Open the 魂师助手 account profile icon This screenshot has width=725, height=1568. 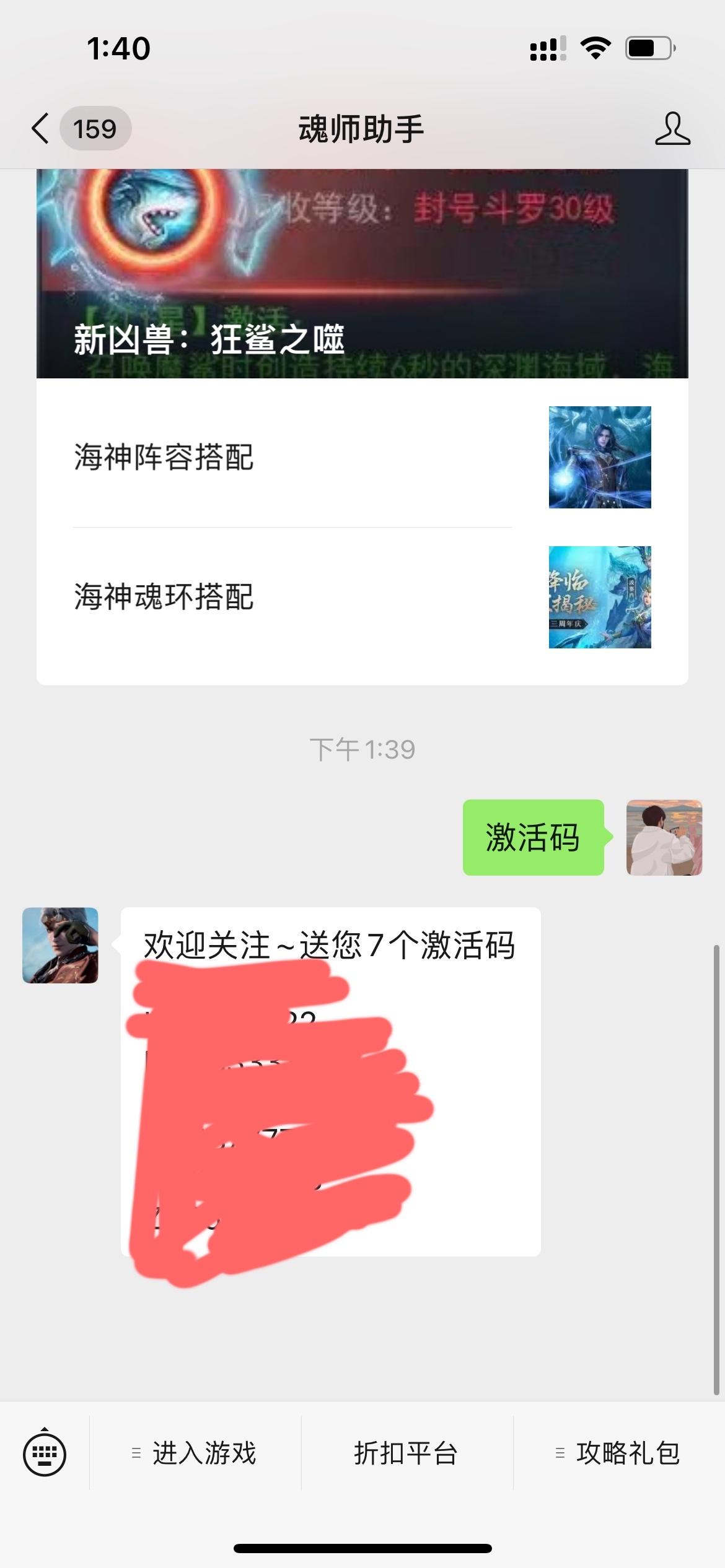tap(672, 129)
